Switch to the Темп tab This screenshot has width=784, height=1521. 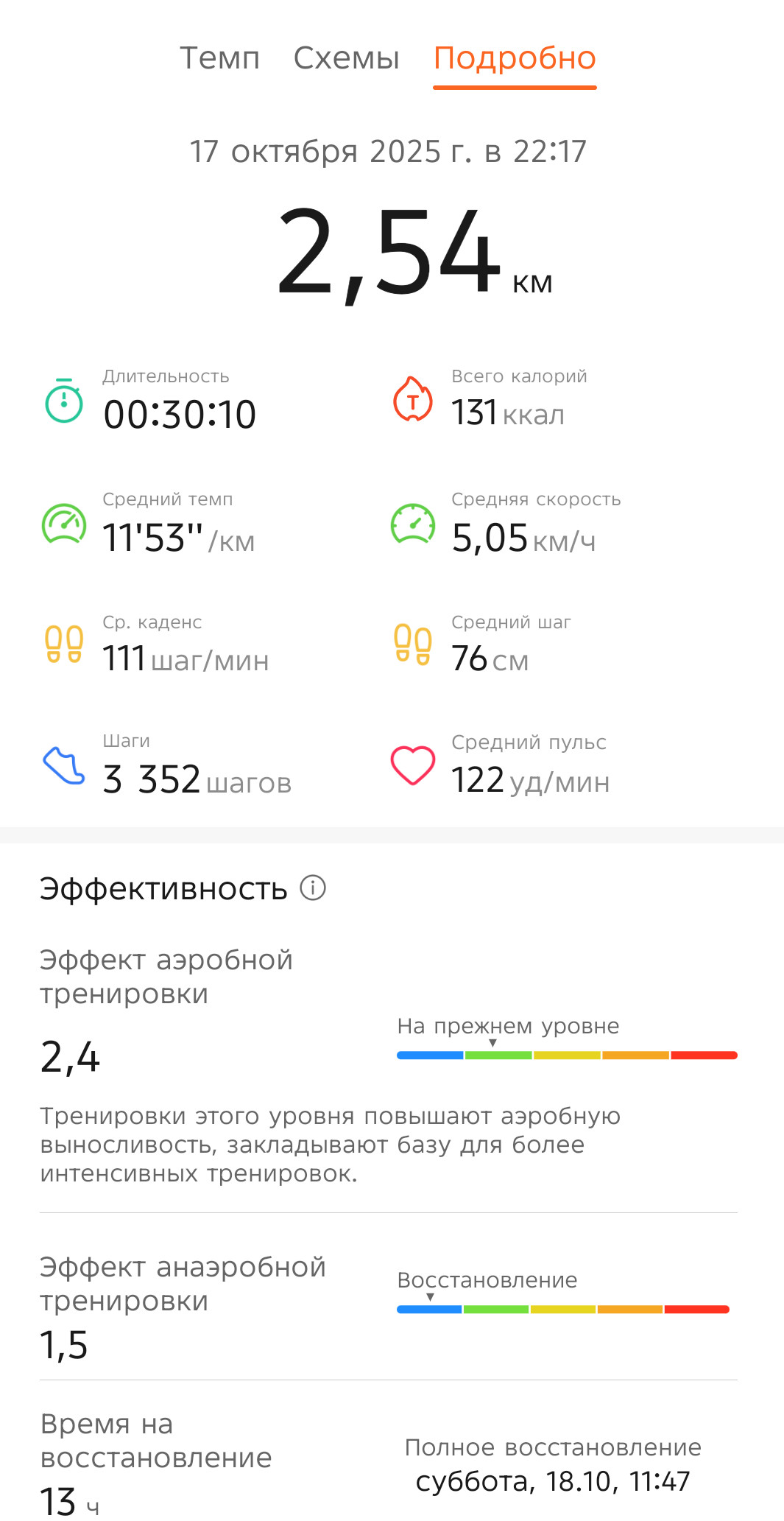click(x=220, y=57)
